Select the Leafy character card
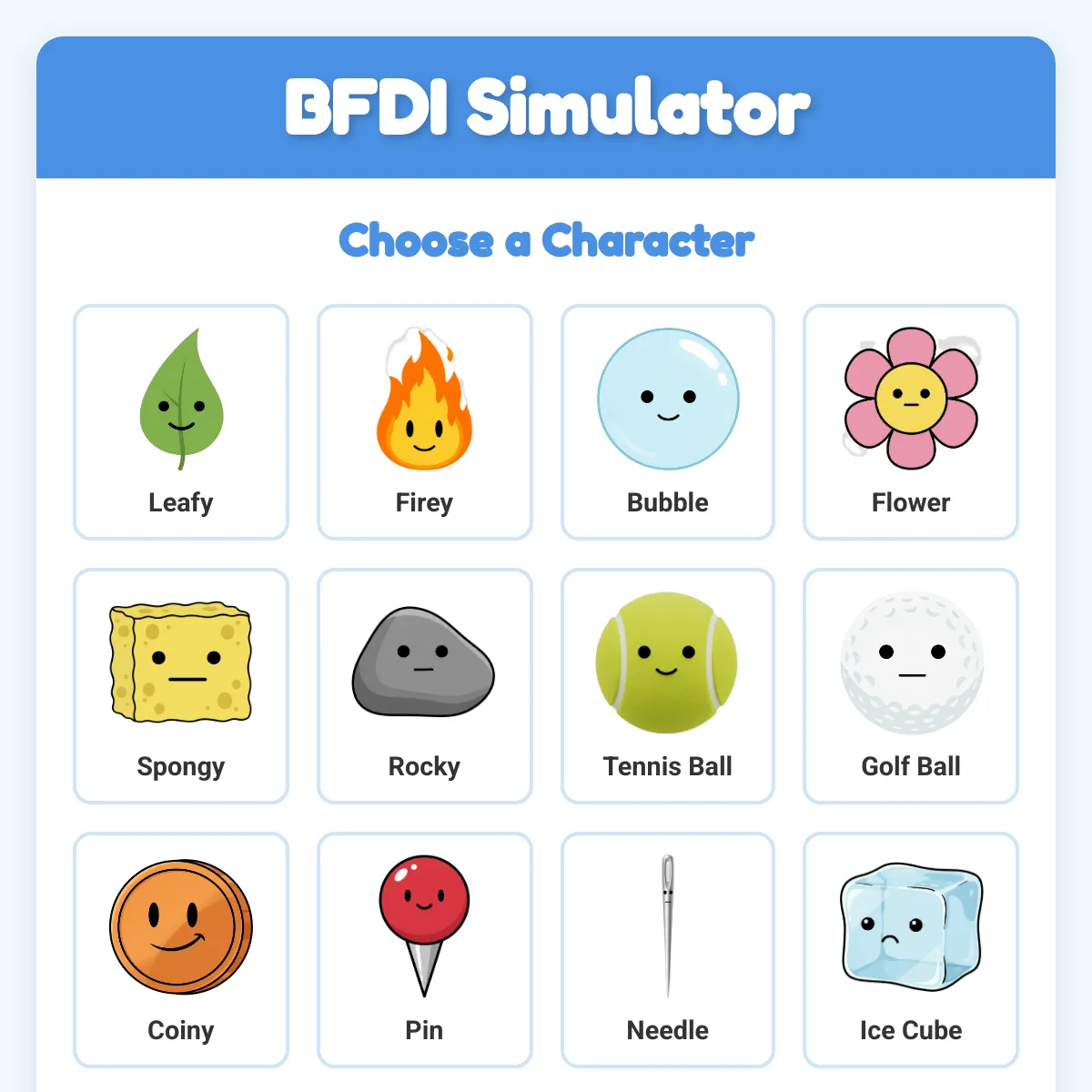 [x=180, y=422]
